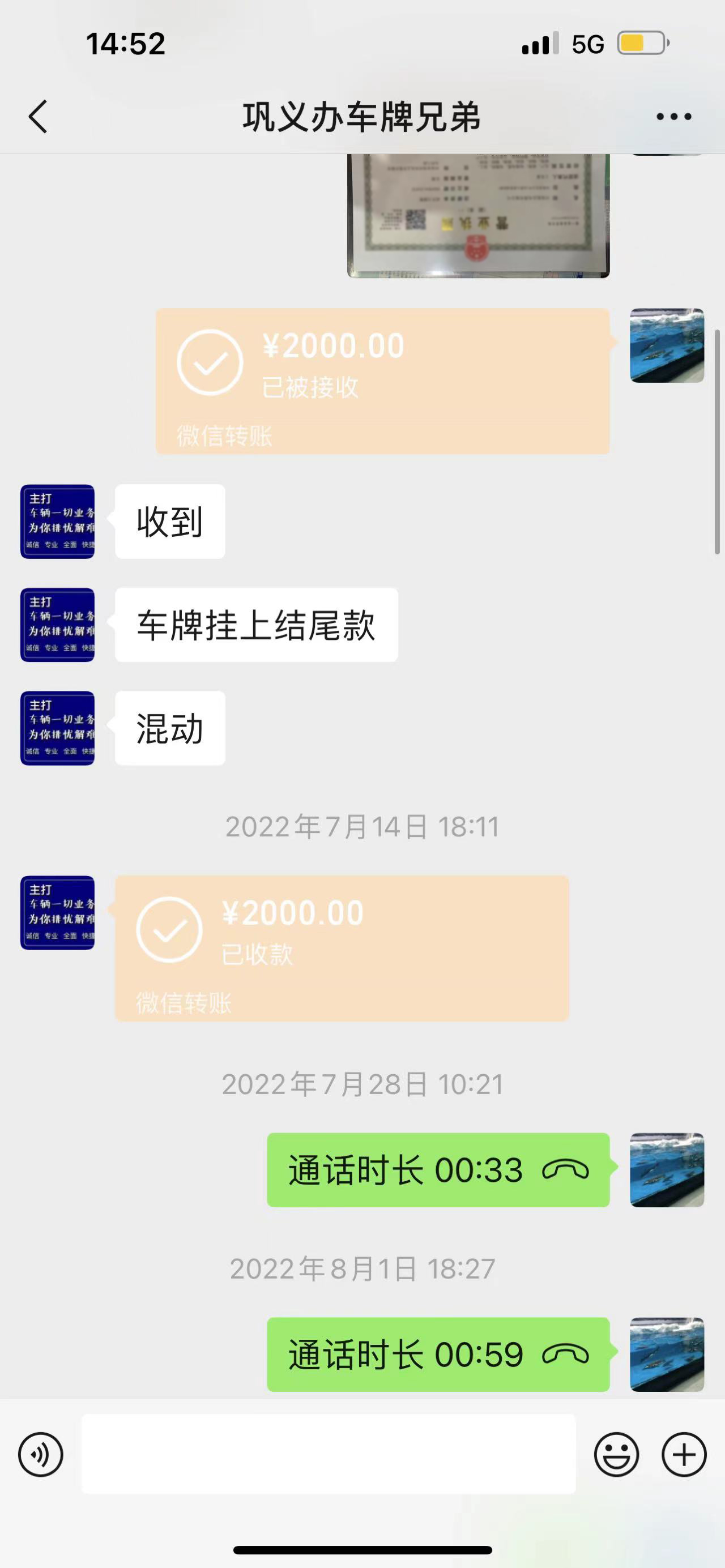Expand the 收到 message sender avatar
This screenshot has width=725, height=1568.
point(57,520)
